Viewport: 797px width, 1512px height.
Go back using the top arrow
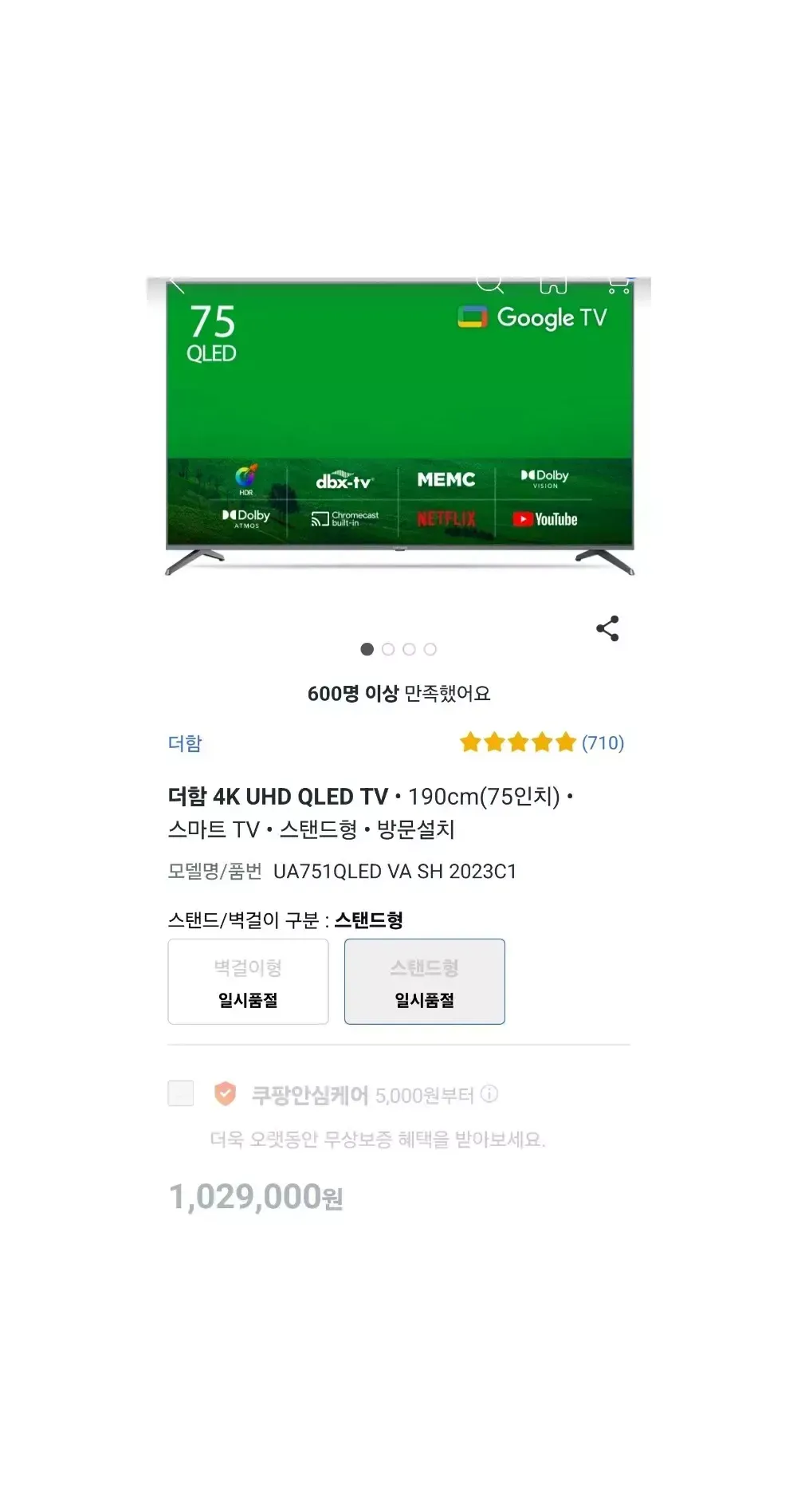click(x=177, y=284)
